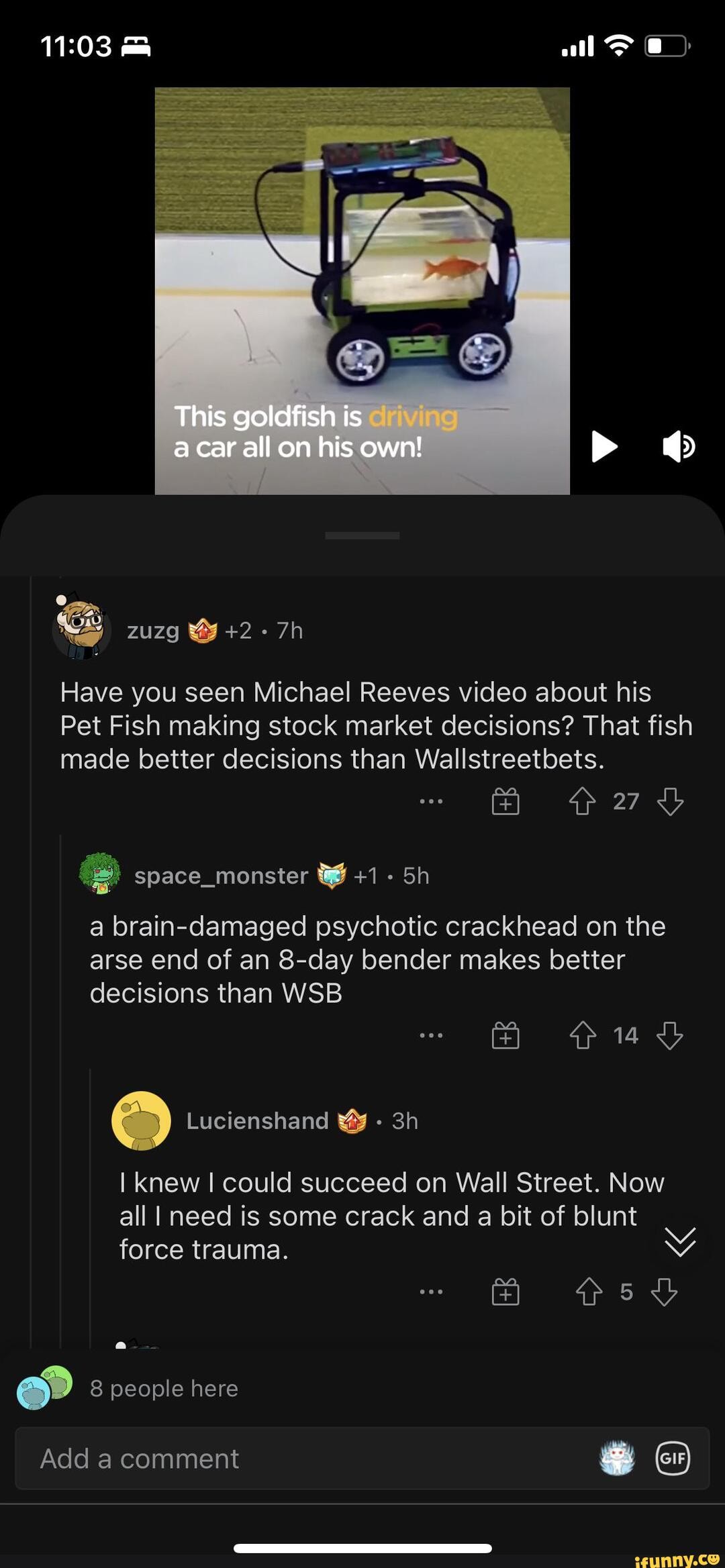Downvote space_monster's comment
Viewport: 725px width, 1568px height.
pyautogui.click(x=670, y=1035)
